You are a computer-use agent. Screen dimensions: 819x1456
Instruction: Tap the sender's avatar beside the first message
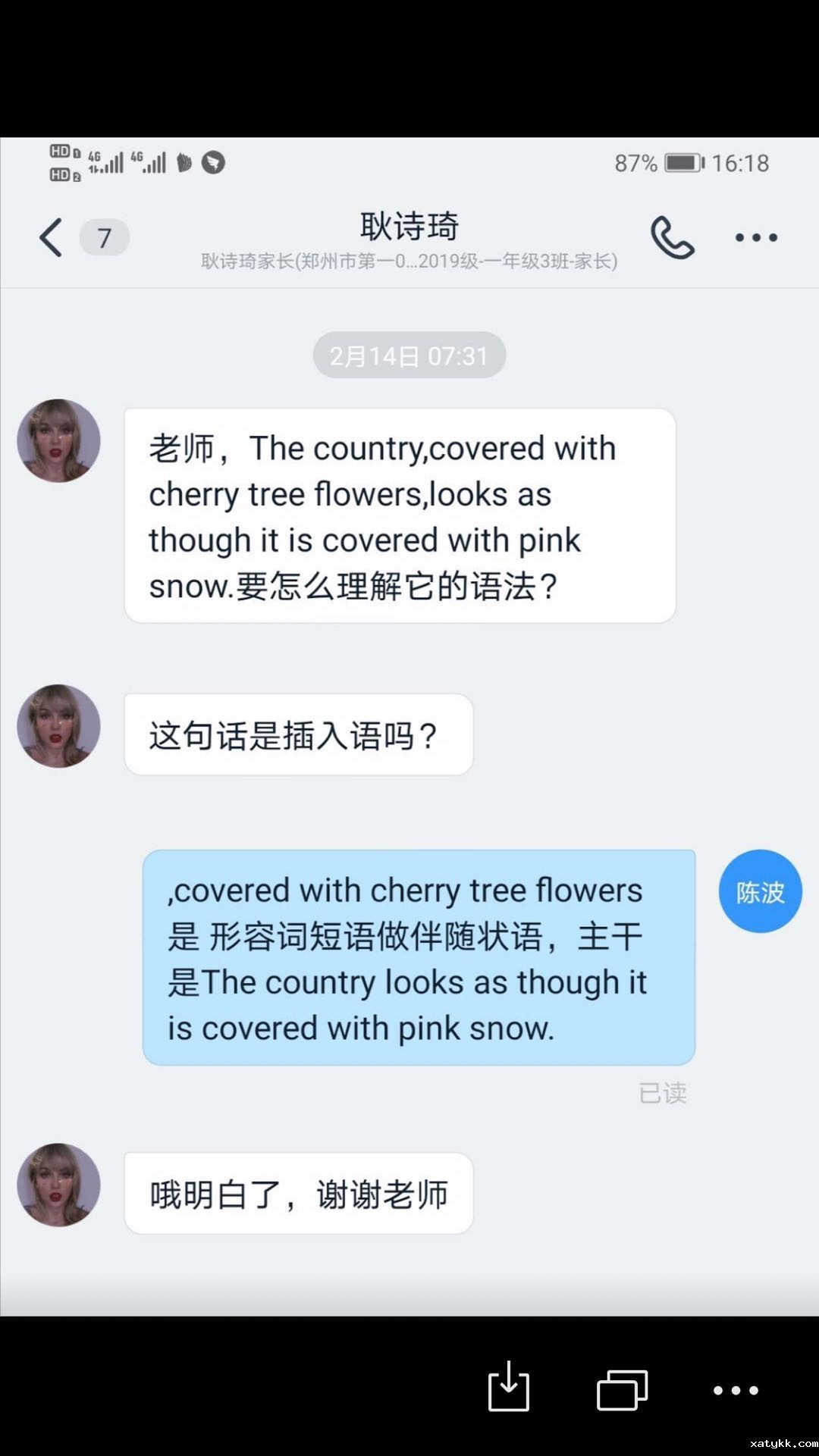pyautogui.click(x=58, y=440)
